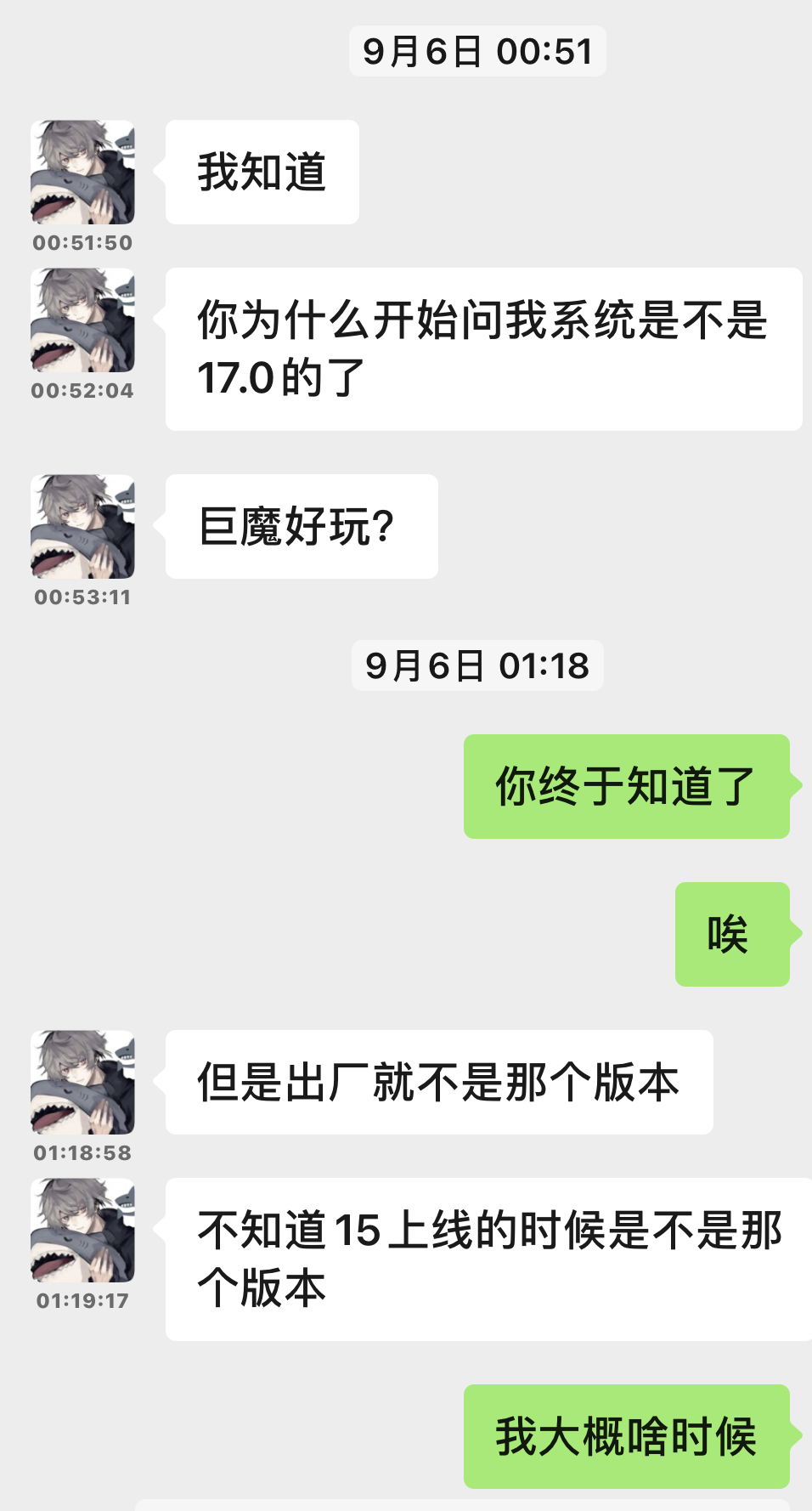Select the "00:52:04" timestamp label
The width and height of the screenshot is (812, 1511).
(x=82, y=391)
